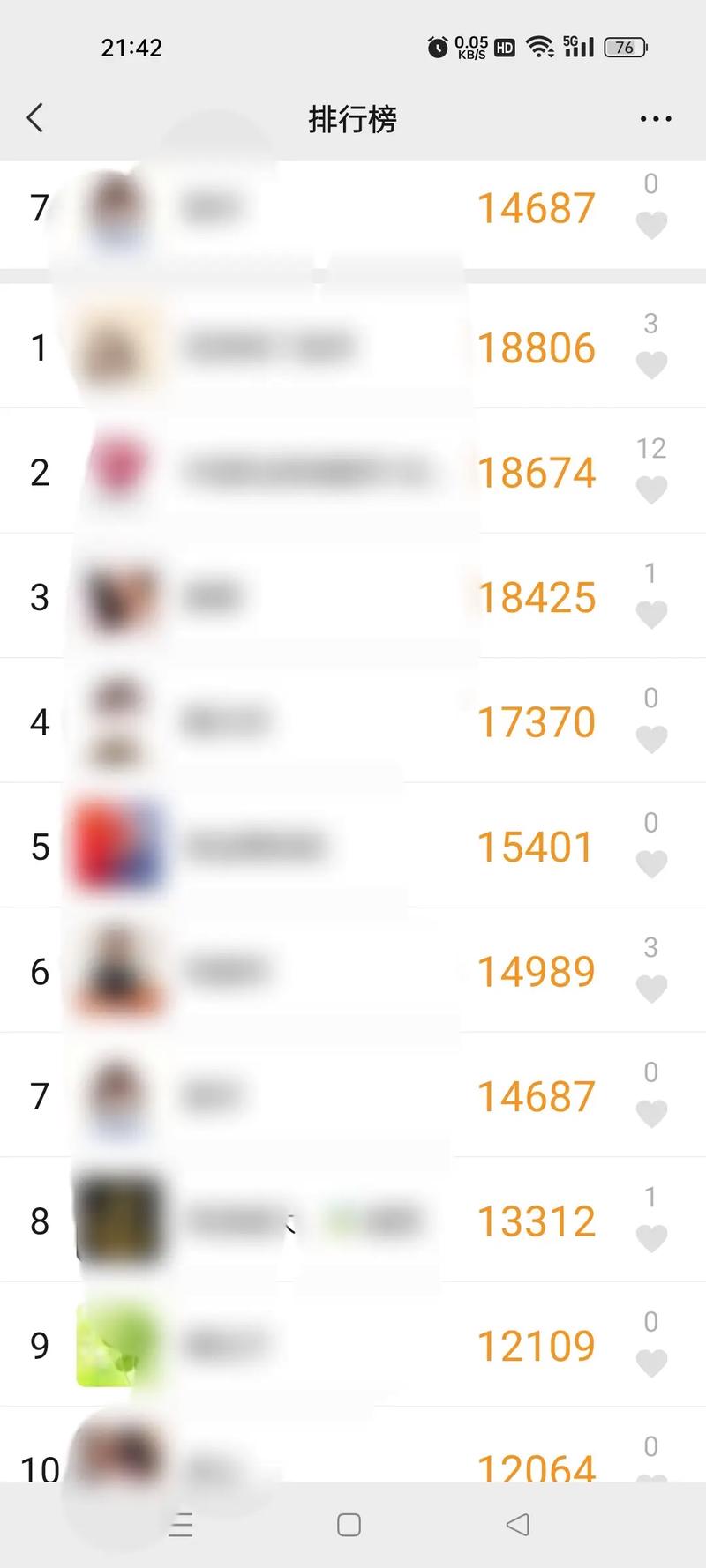Like rank 1 entry scoring 18806

tap(653, 363)
